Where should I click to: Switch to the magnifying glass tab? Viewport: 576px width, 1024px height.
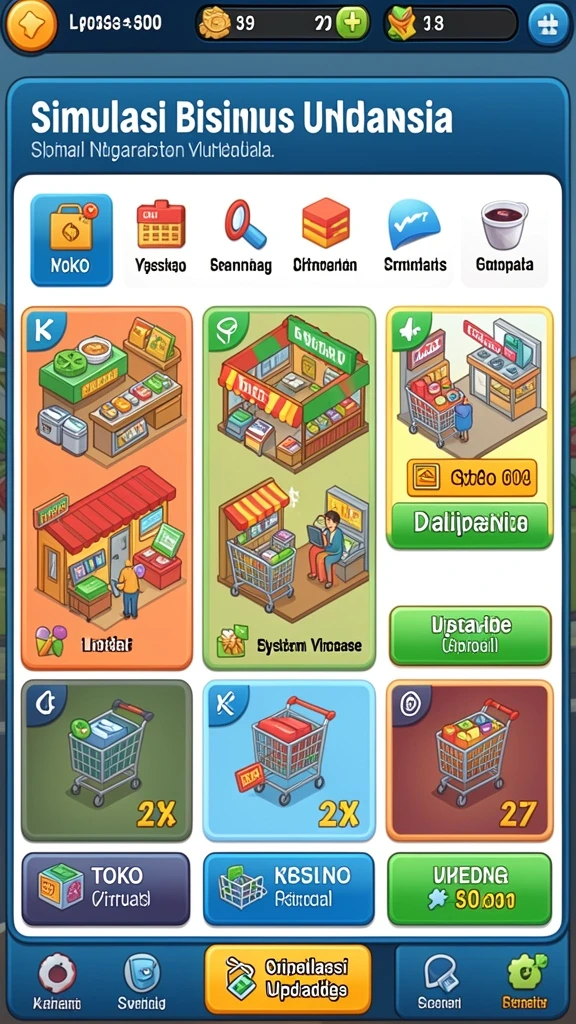point(241,240)
